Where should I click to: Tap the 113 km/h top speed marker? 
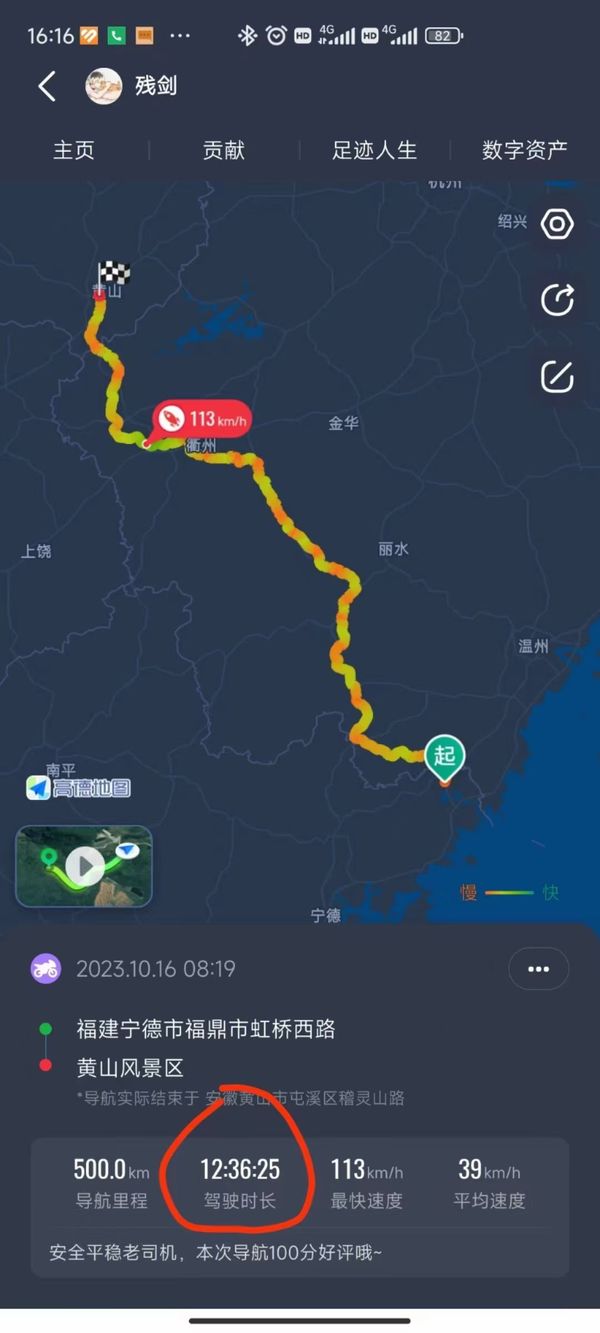[202, 419]
